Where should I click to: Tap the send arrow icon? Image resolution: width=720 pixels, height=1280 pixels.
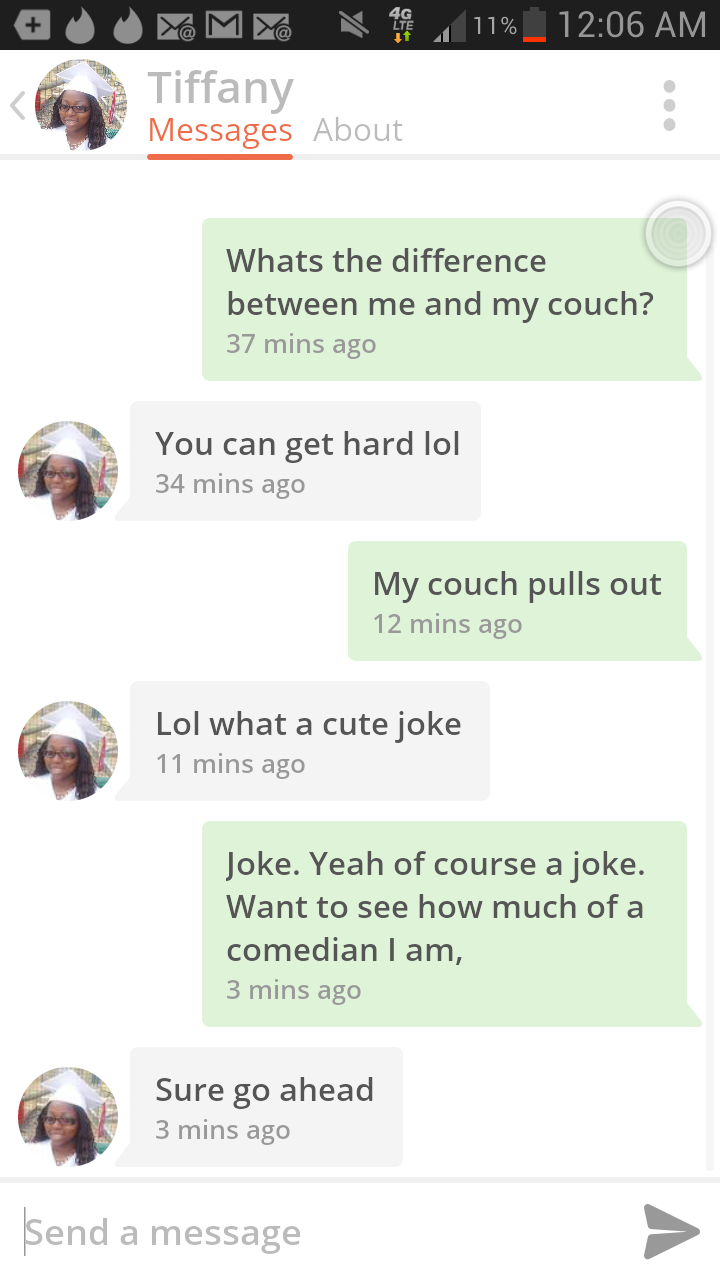pos(671,1231)
